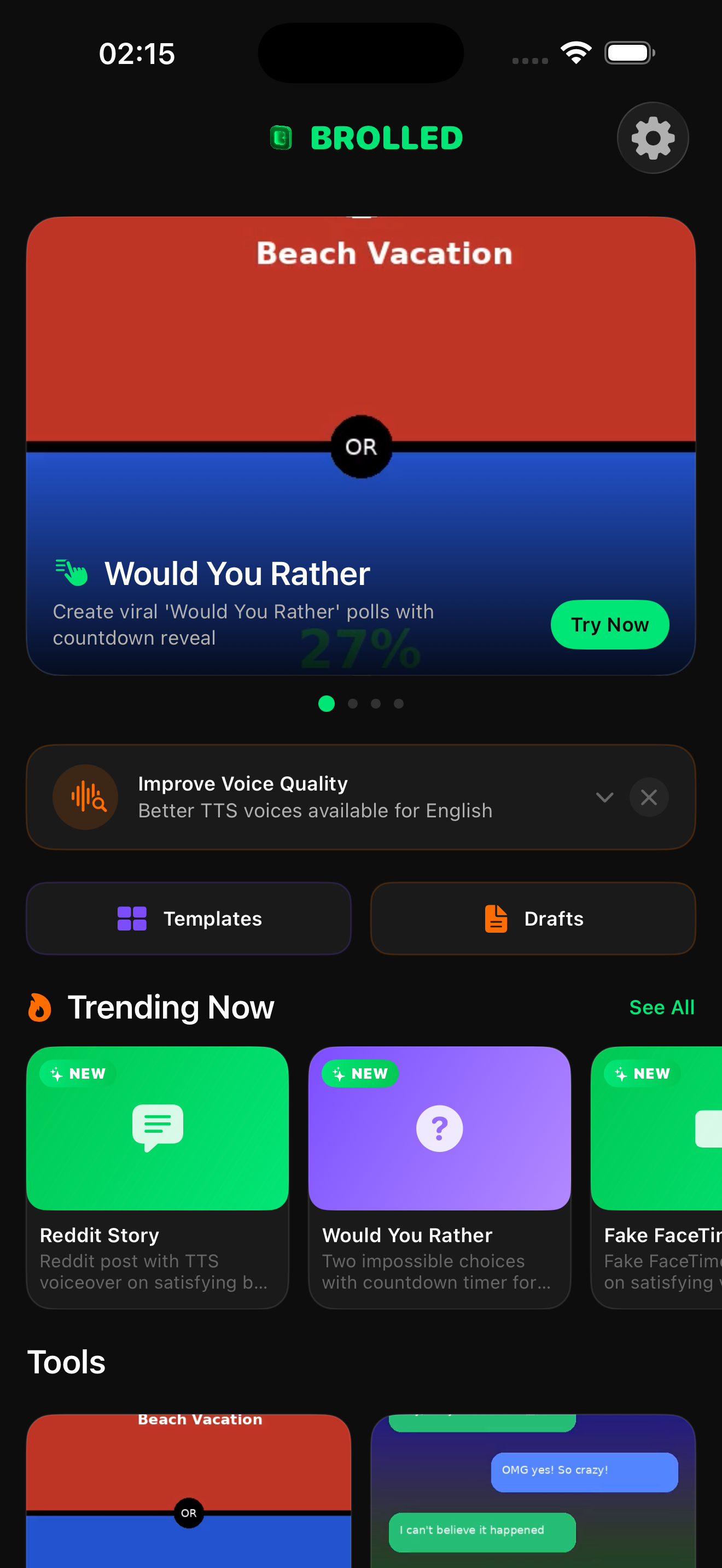This screenshot has width=722, height=1568.
Task: Tap the OR badge on the Beach Vacation banner
Action: (360, 447)
